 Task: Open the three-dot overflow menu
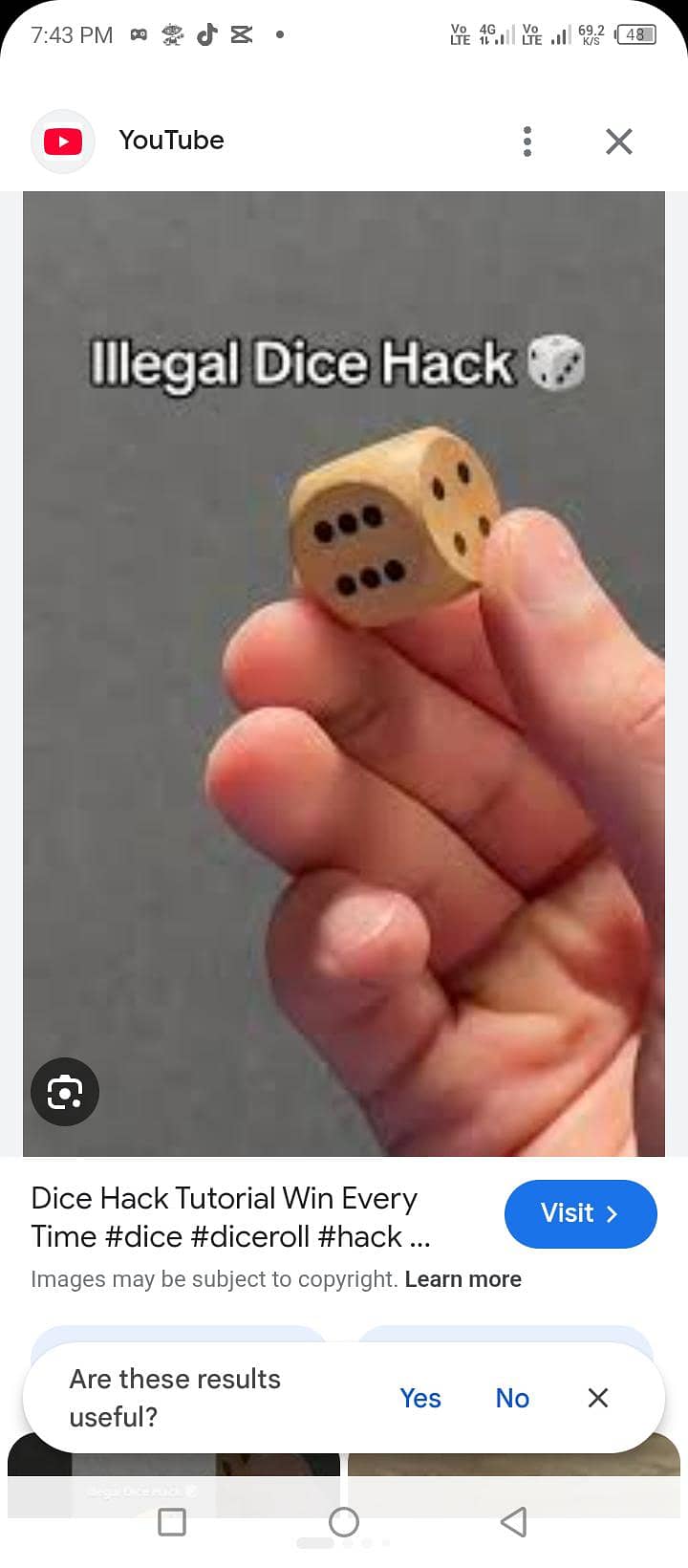click(x=527, y=142)
